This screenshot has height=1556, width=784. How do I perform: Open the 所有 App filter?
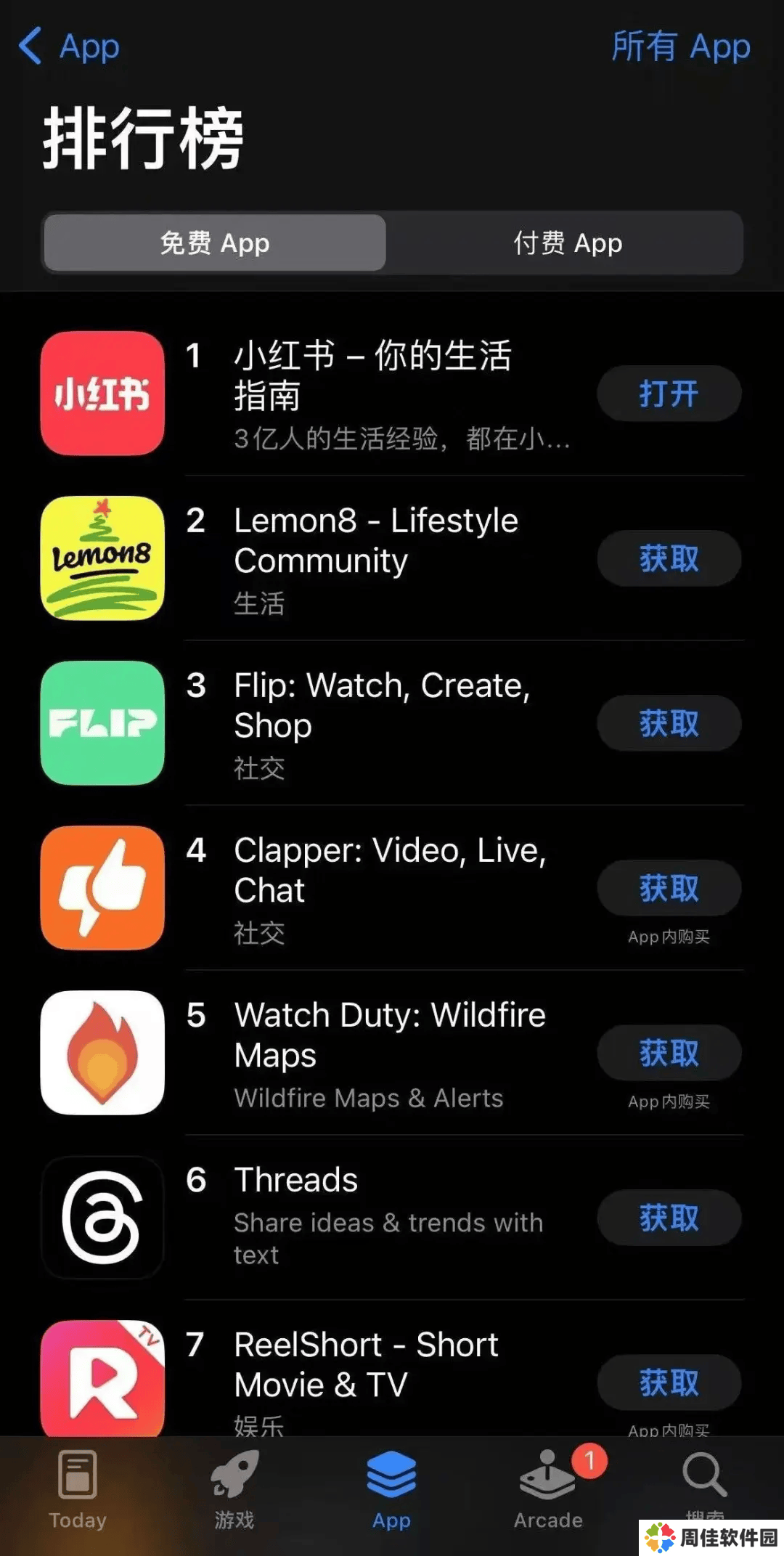(x=680, y=47)
